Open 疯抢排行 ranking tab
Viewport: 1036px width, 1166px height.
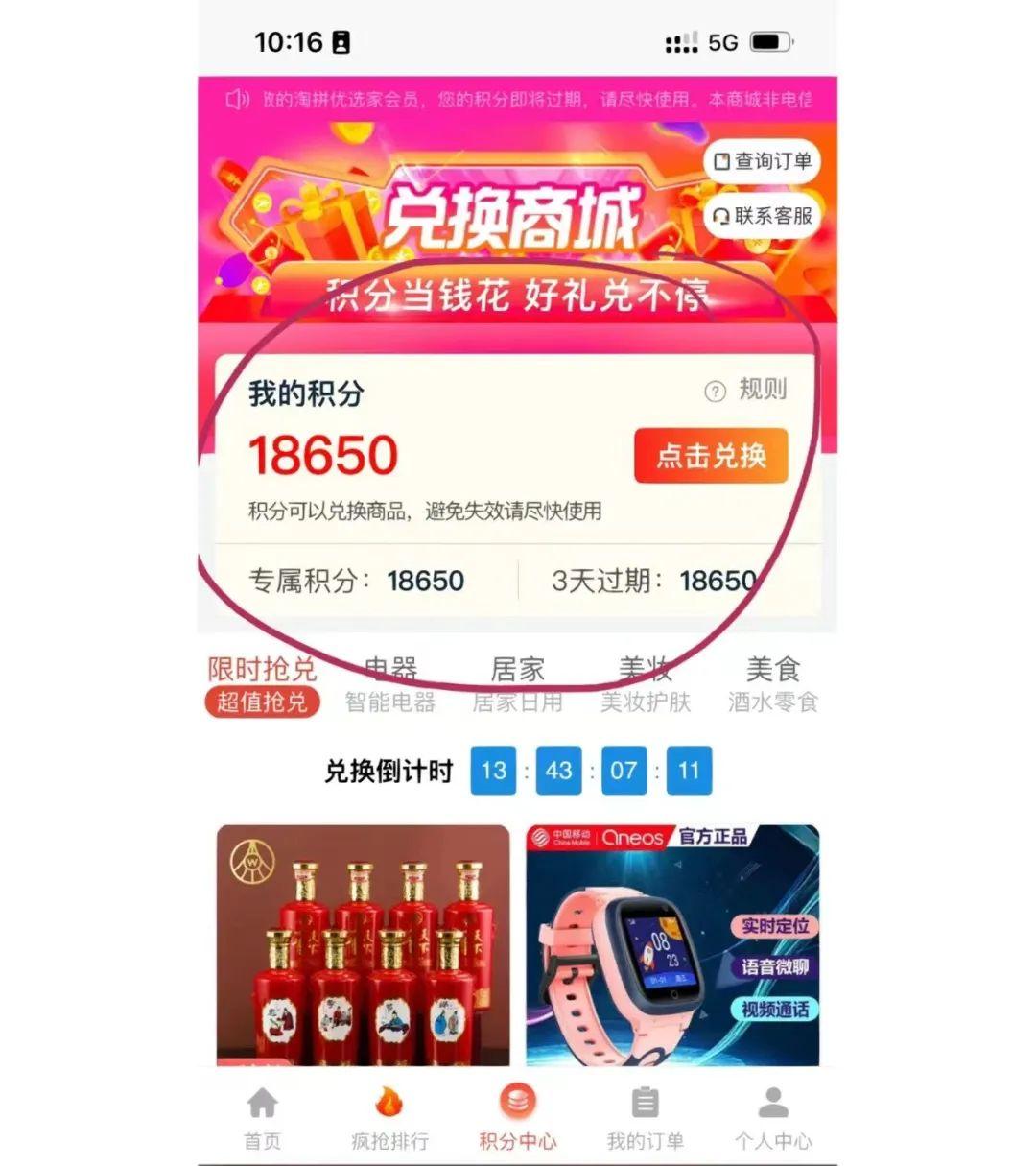click(x=389, y=1118)
